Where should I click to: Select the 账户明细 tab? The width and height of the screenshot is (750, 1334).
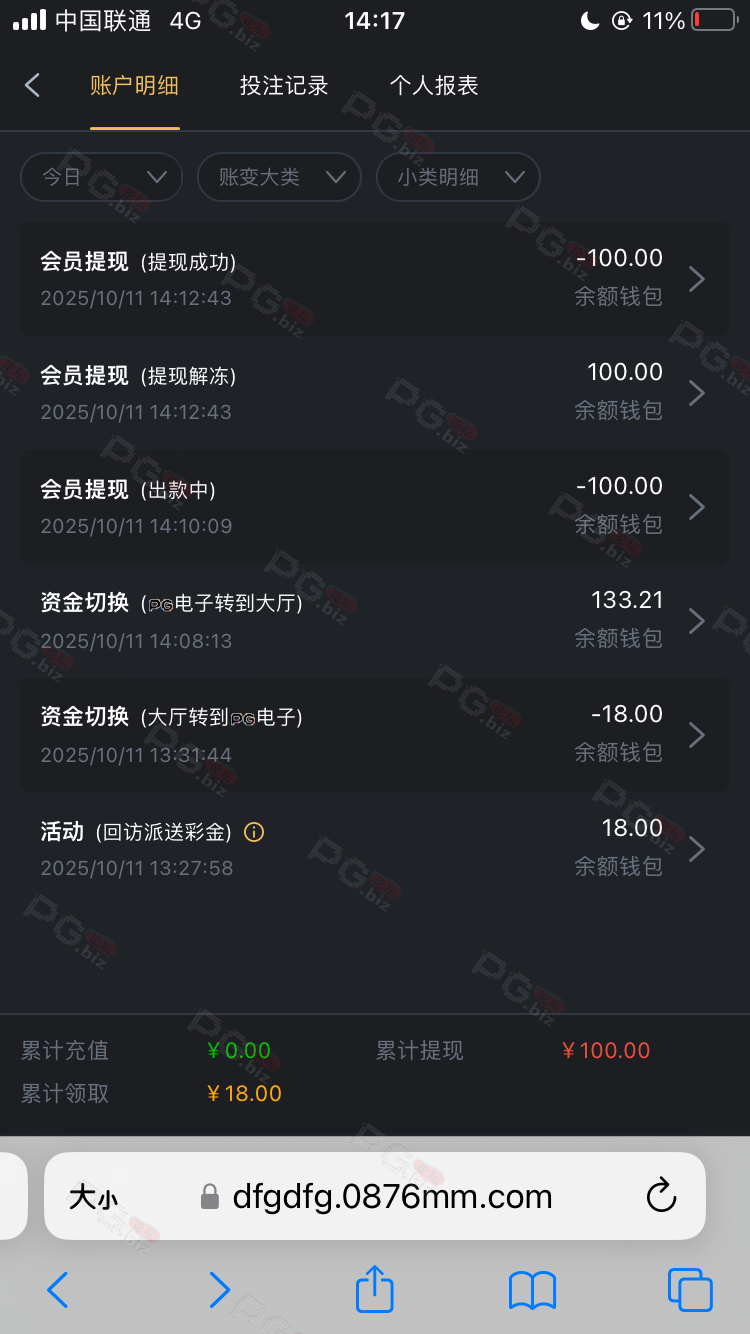click(134, 86)
